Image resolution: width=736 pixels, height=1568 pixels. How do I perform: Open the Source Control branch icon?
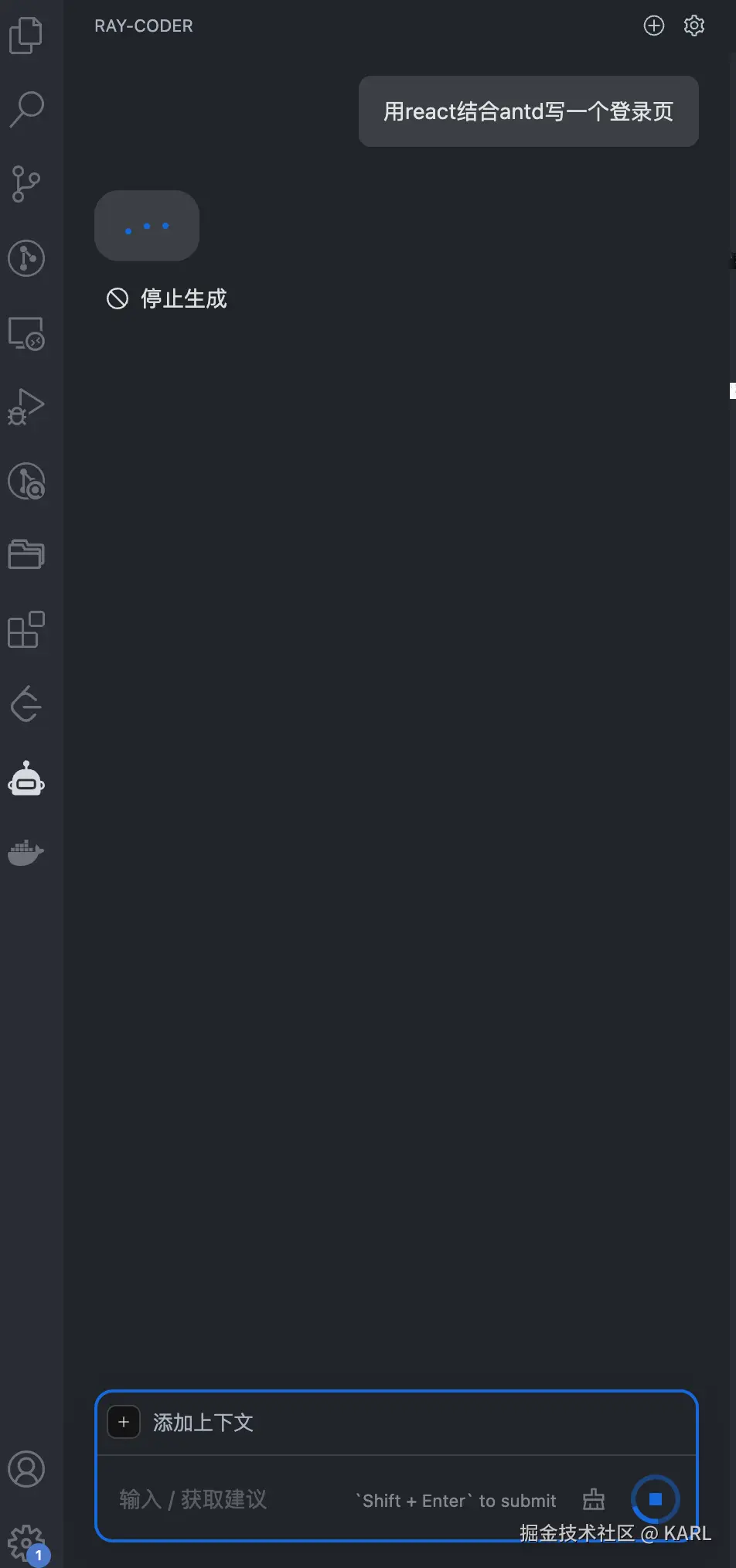26,184
